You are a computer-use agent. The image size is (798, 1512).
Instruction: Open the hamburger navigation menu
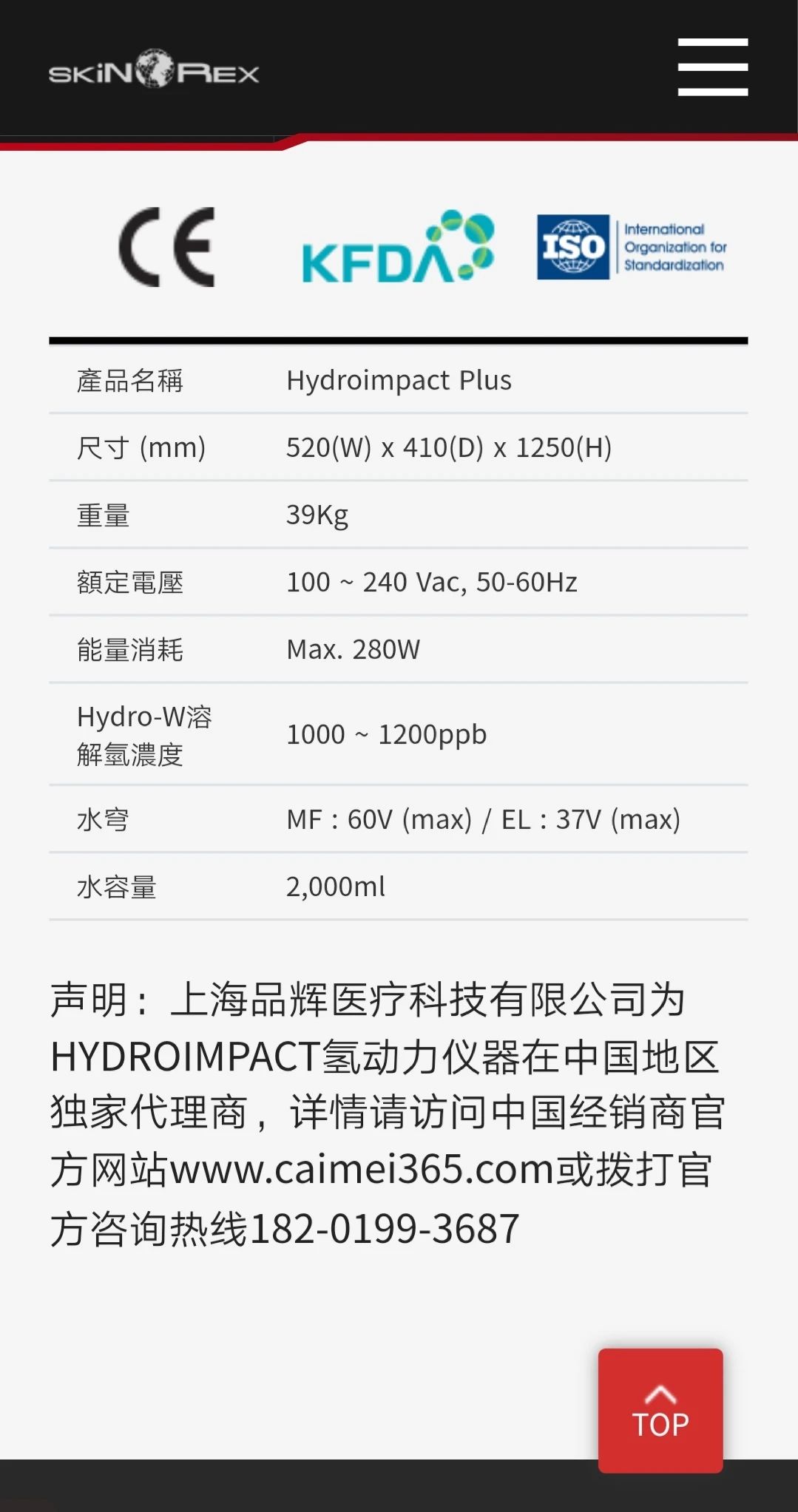(x=712, y=67)
